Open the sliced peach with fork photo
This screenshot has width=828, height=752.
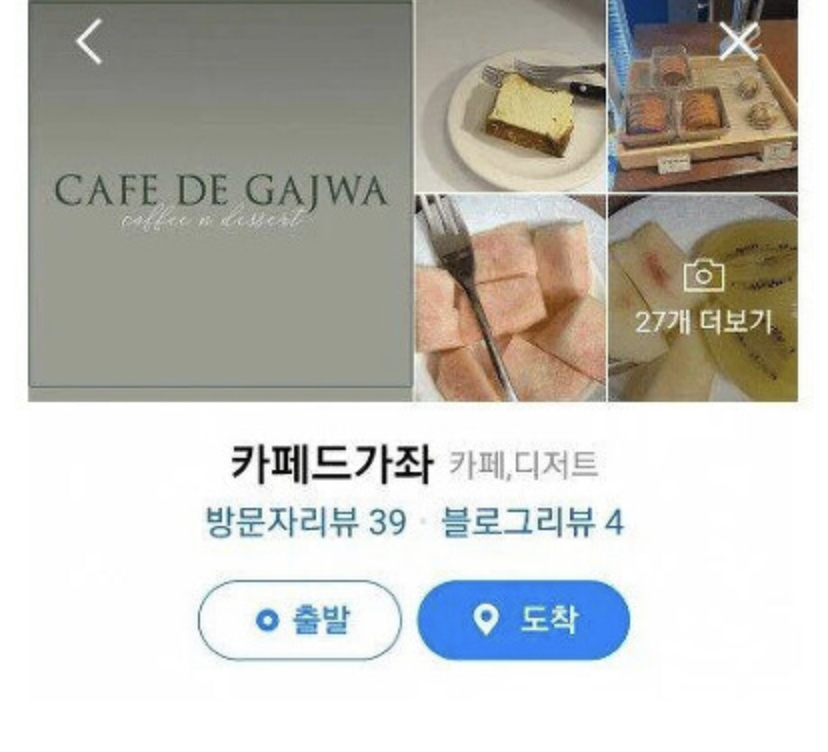point(510,300)
